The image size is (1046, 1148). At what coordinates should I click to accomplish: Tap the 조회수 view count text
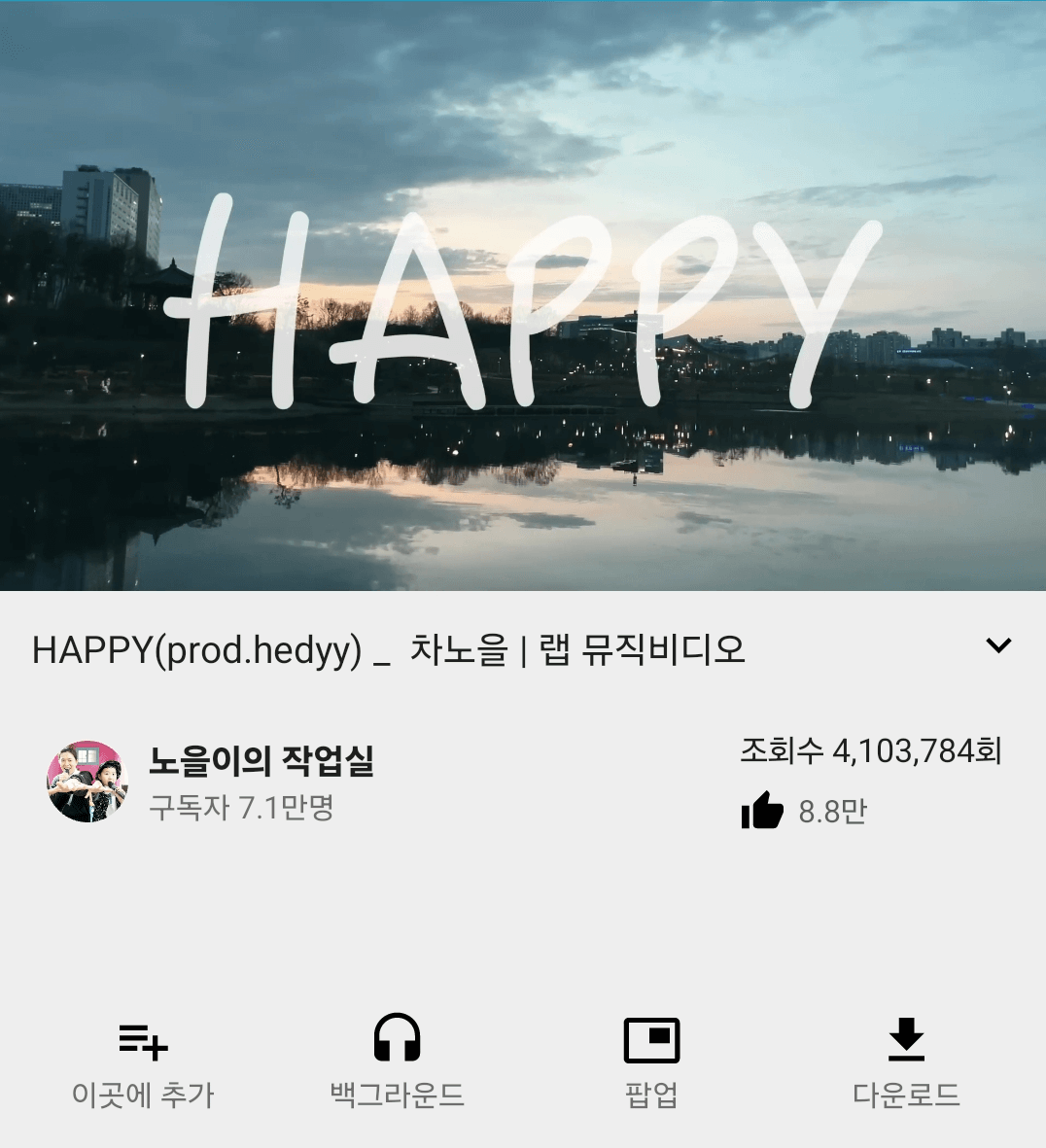[x=871, y=750]
